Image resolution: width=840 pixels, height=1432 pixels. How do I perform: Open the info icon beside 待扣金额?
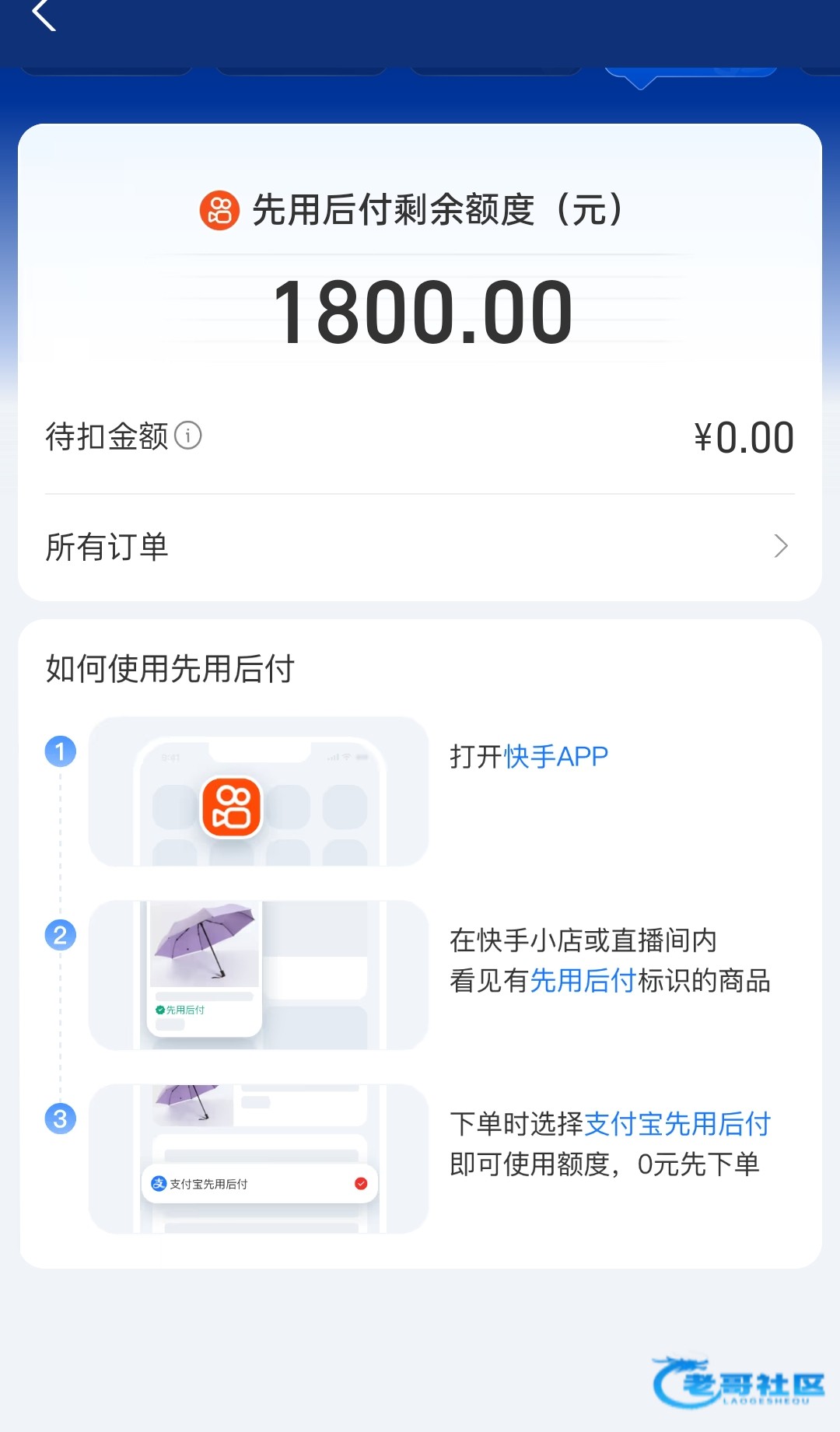point(187,436)
